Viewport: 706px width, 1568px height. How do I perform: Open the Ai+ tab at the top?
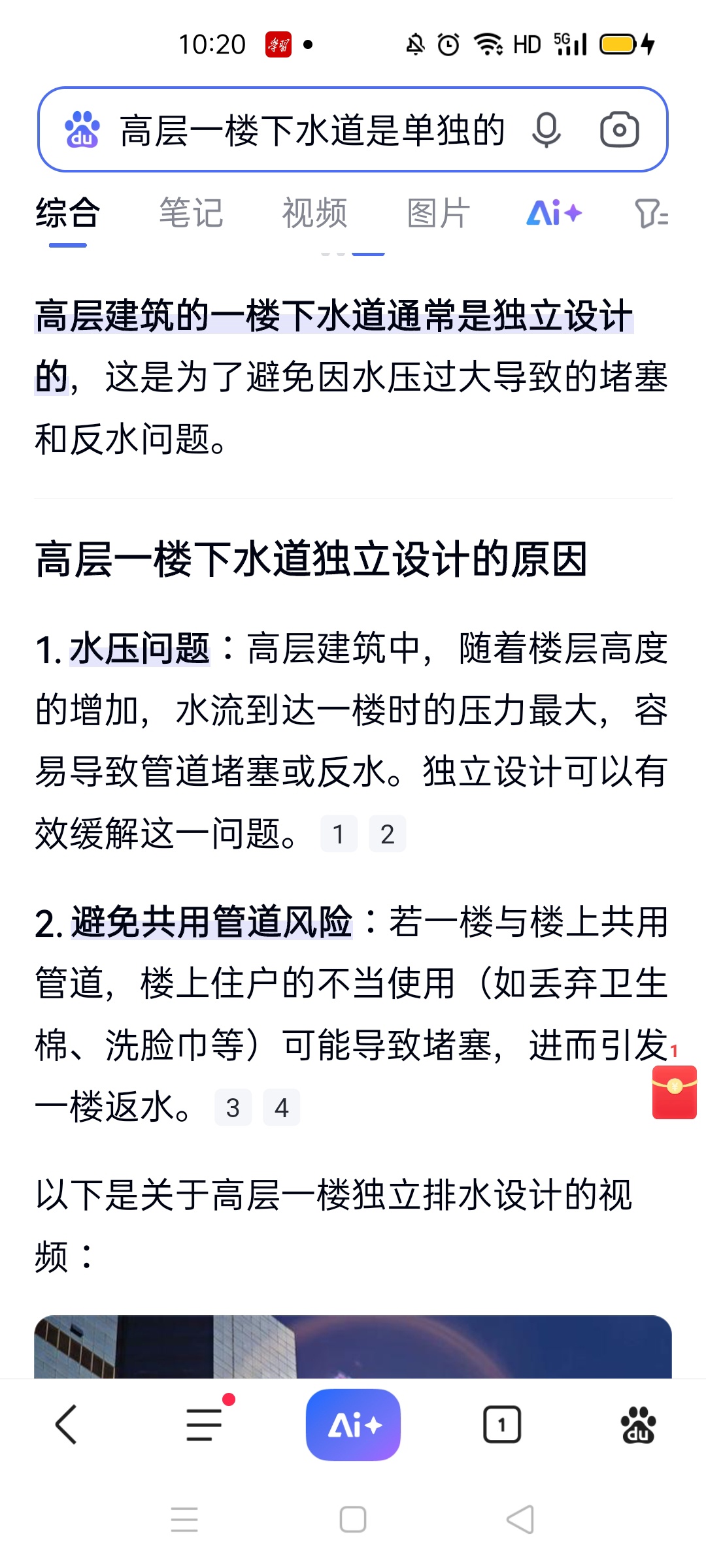coord(554,213)
